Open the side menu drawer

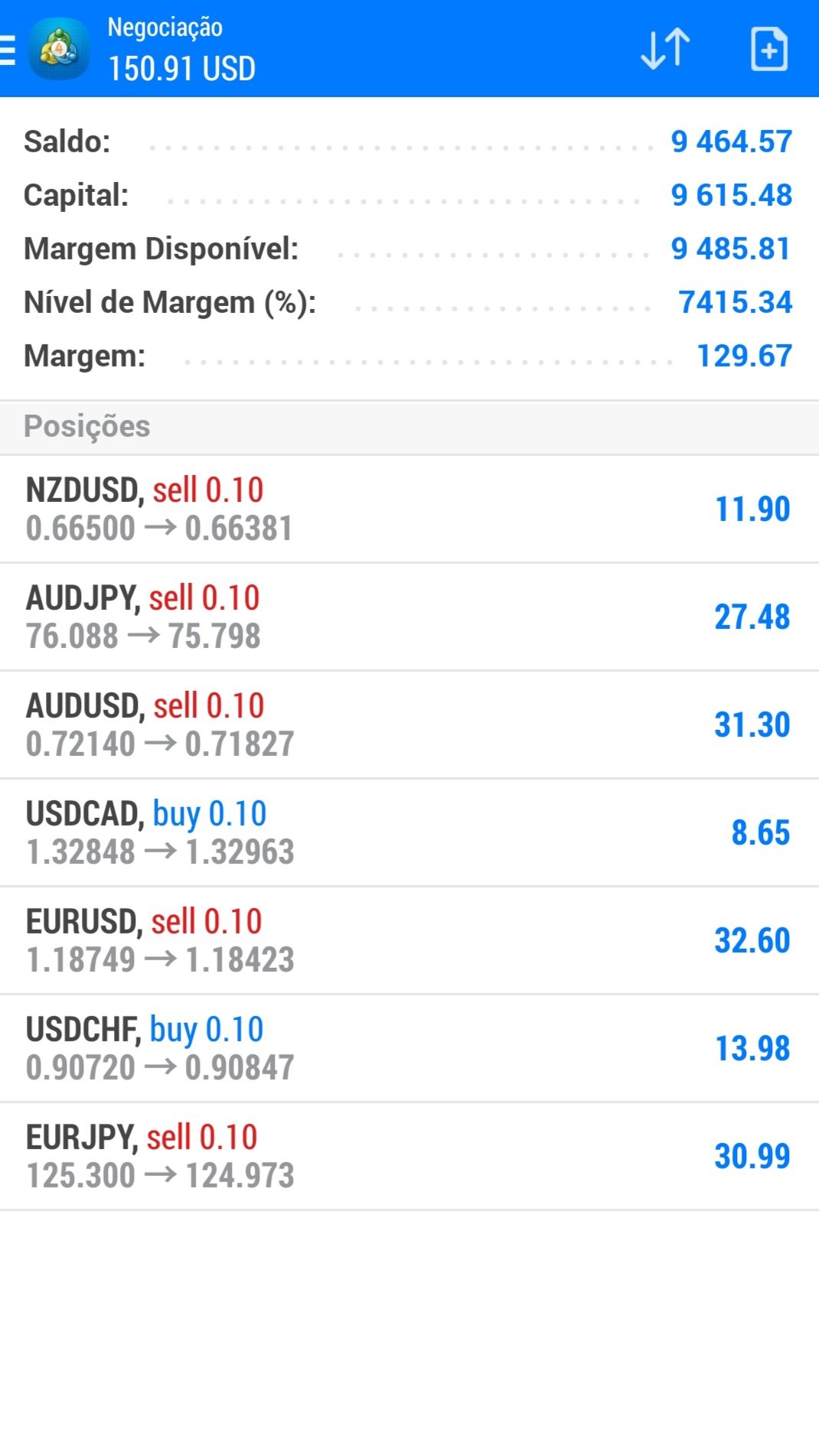(x=8, y=50)
